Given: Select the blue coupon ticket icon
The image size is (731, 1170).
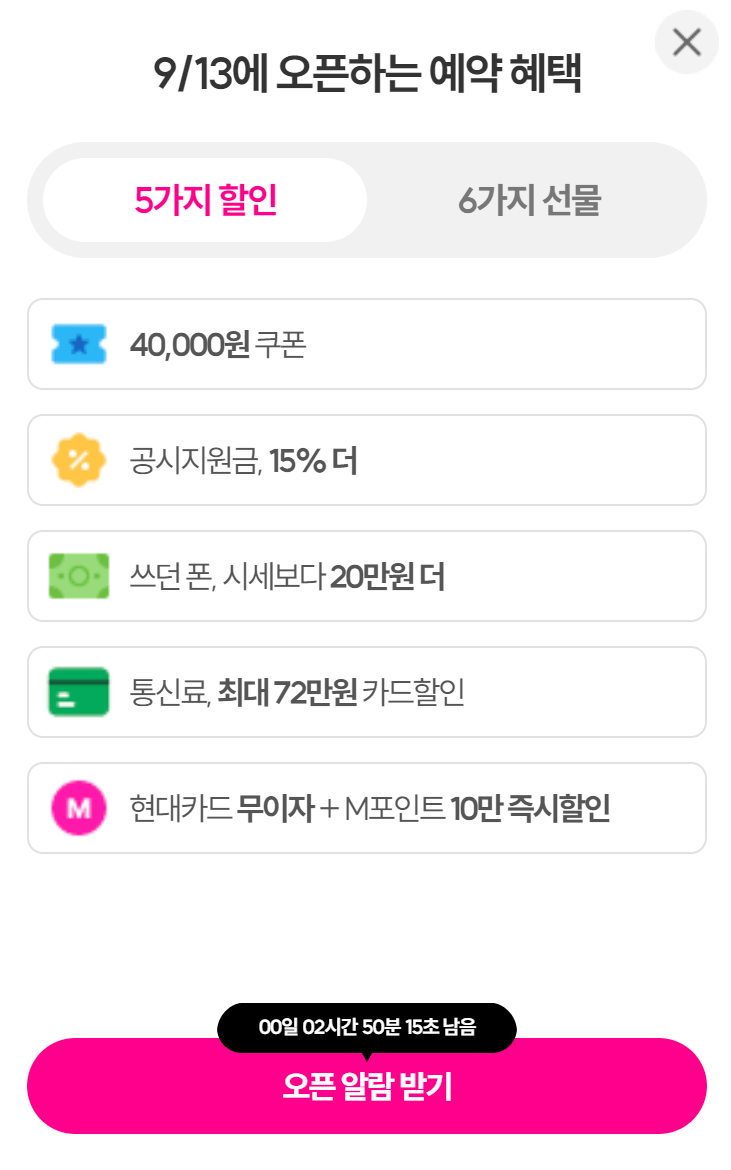Looking at the screenshot, I should pos(79,343).
